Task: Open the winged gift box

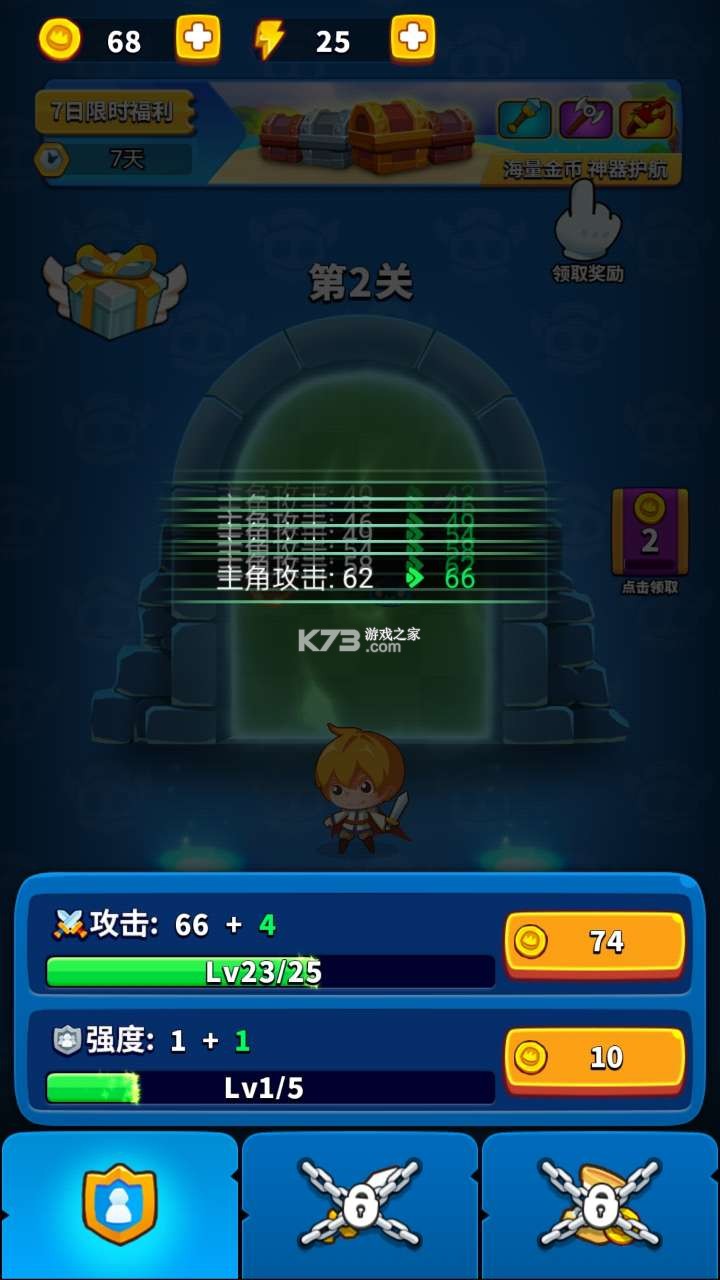Action: [x=114, y=290]
